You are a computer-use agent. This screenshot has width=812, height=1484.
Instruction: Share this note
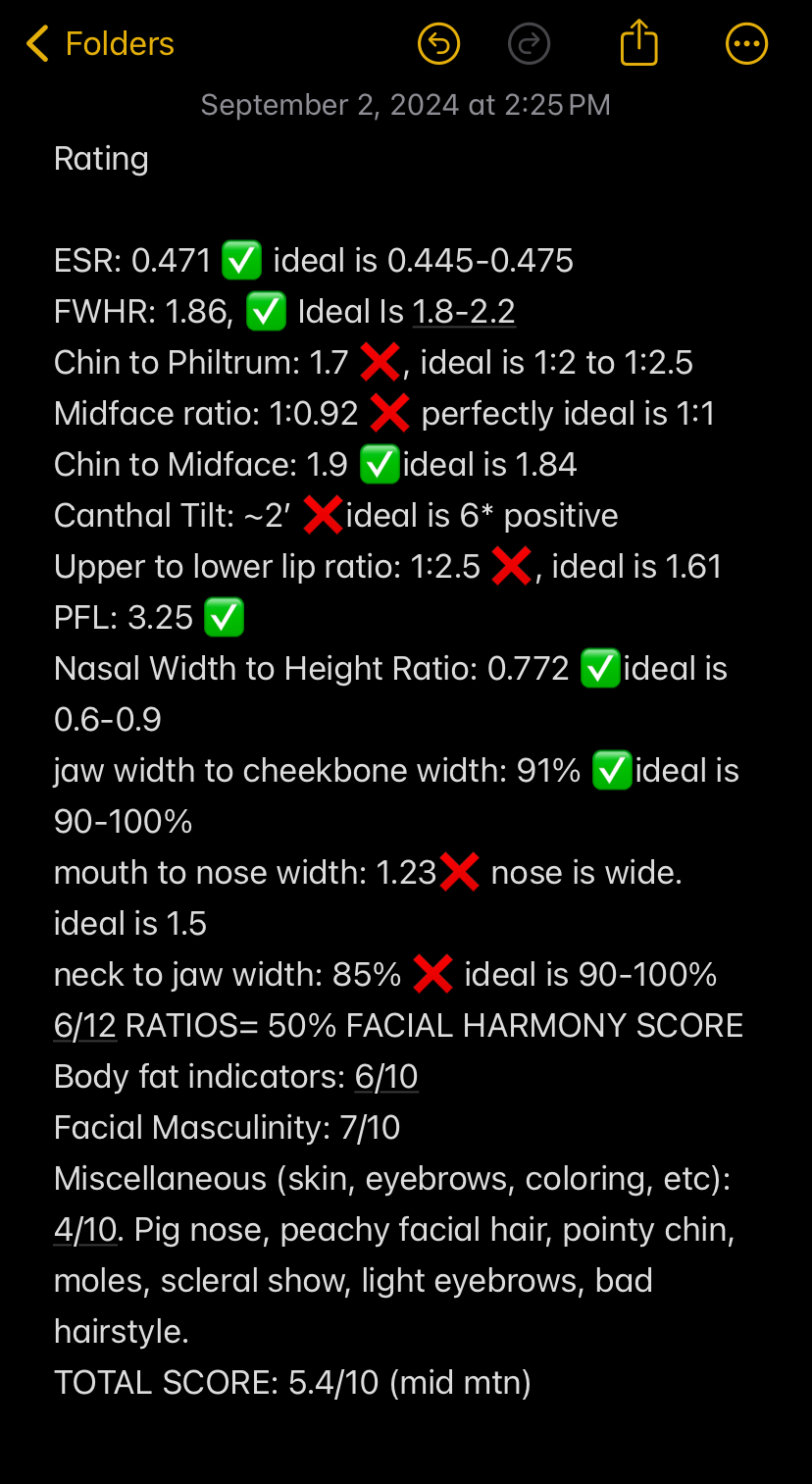tap(638, 44)
